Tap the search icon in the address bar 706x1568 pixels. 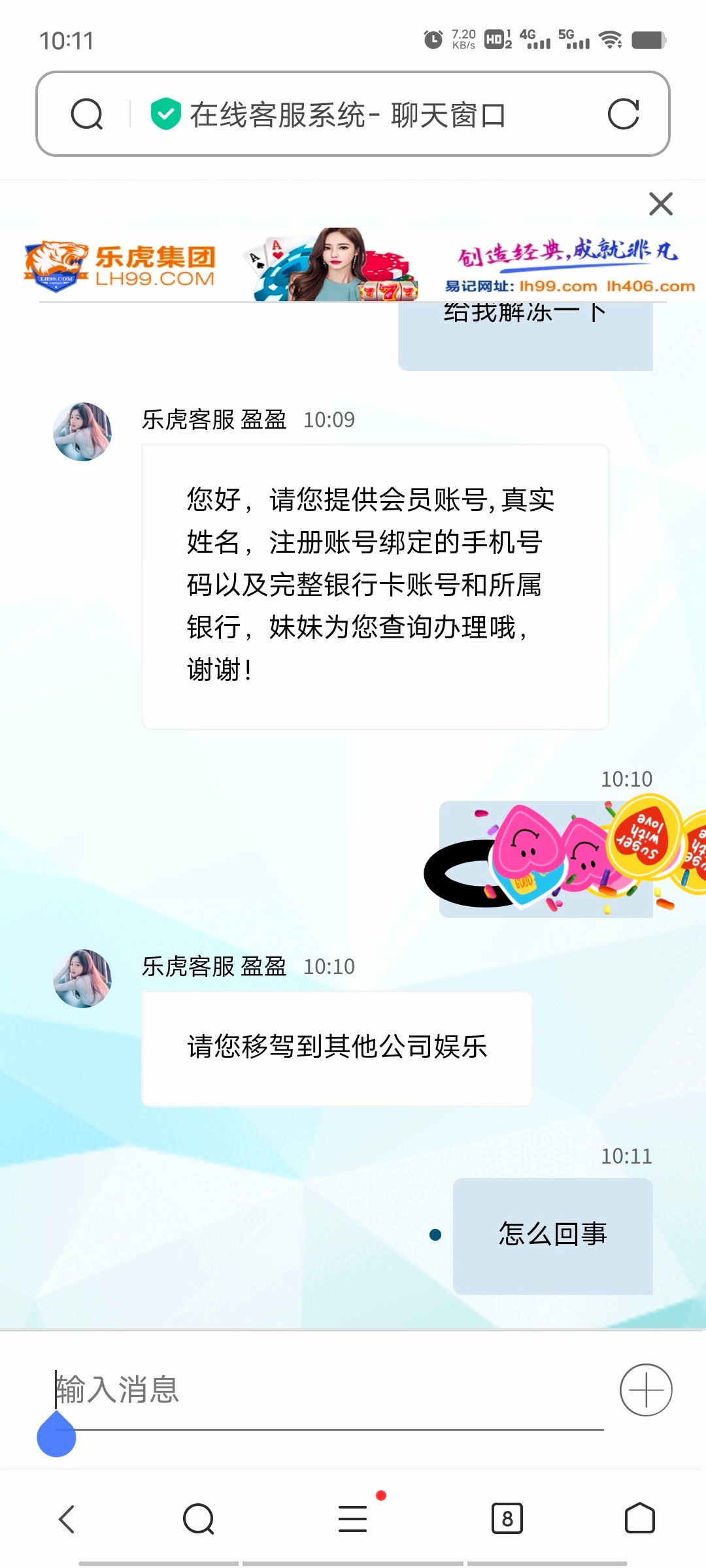[87, 114]
